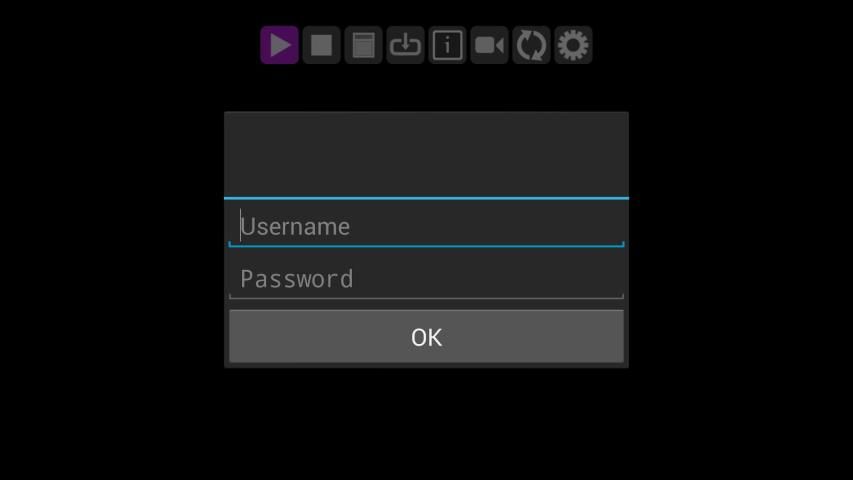Open settings via the gear icon

(573, 45)
